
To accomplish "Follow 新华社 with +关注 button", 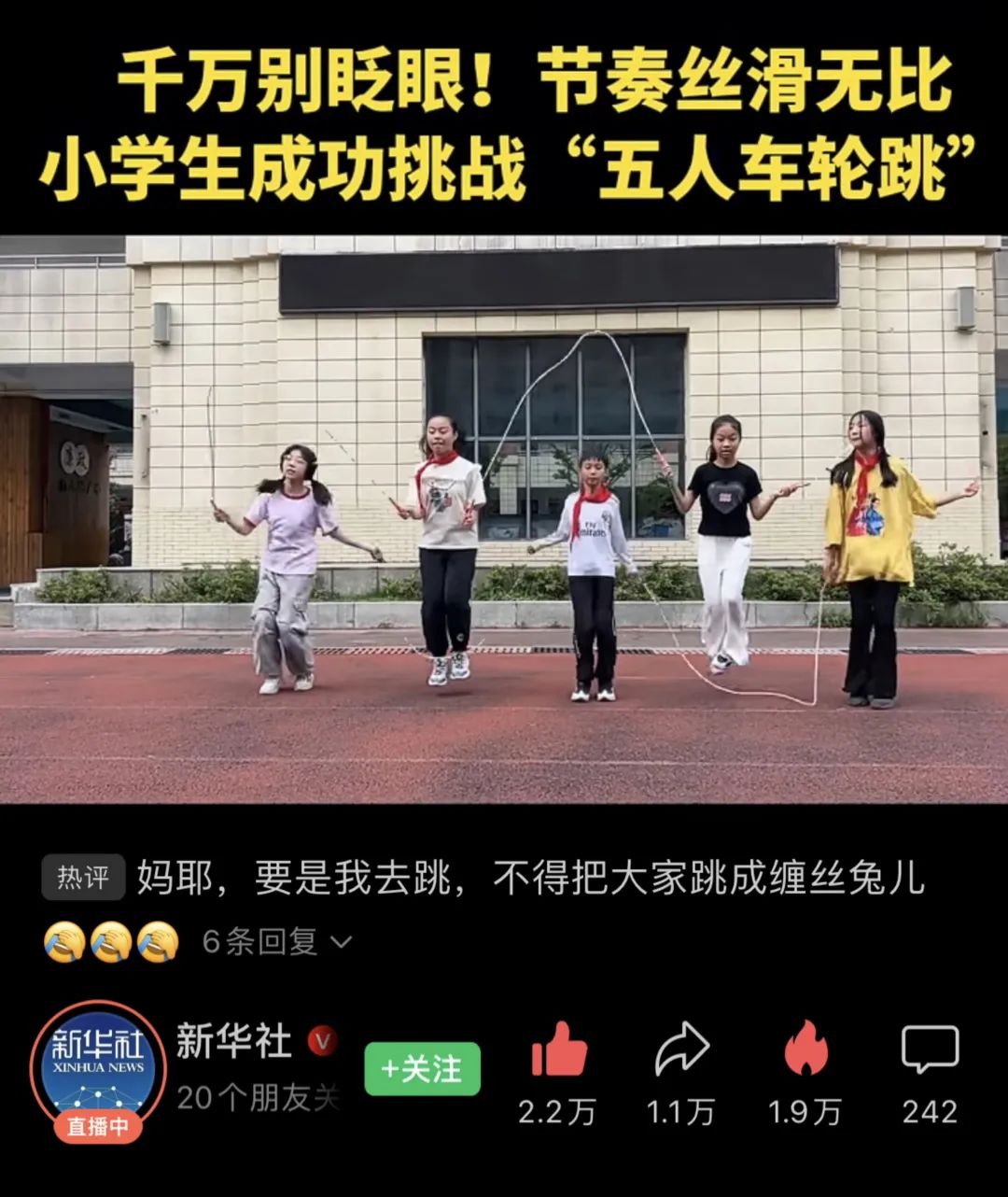I will pyautogui.click(x=422, y=1069).
